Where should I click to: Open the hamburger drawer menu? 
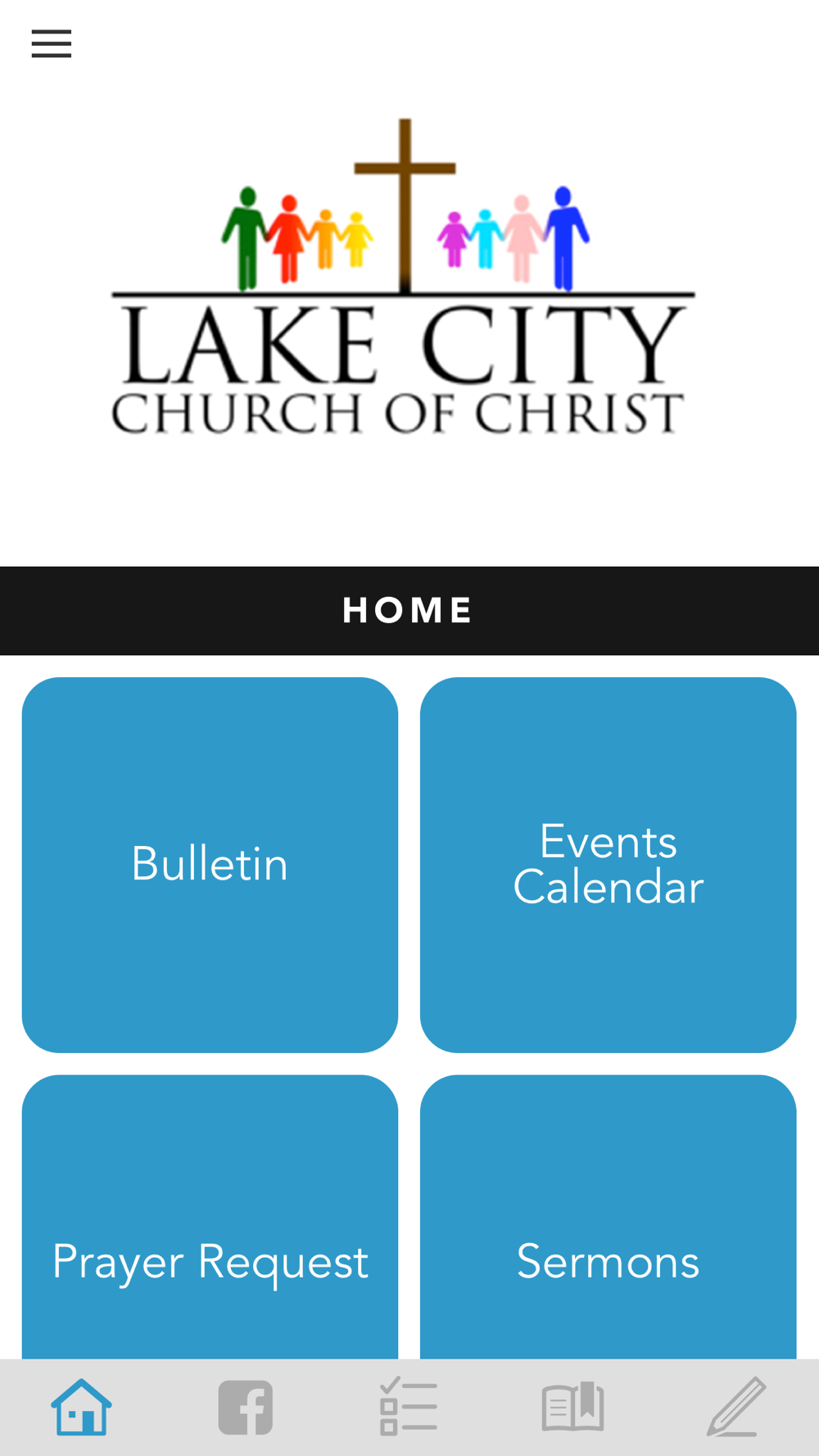point(52,43)
